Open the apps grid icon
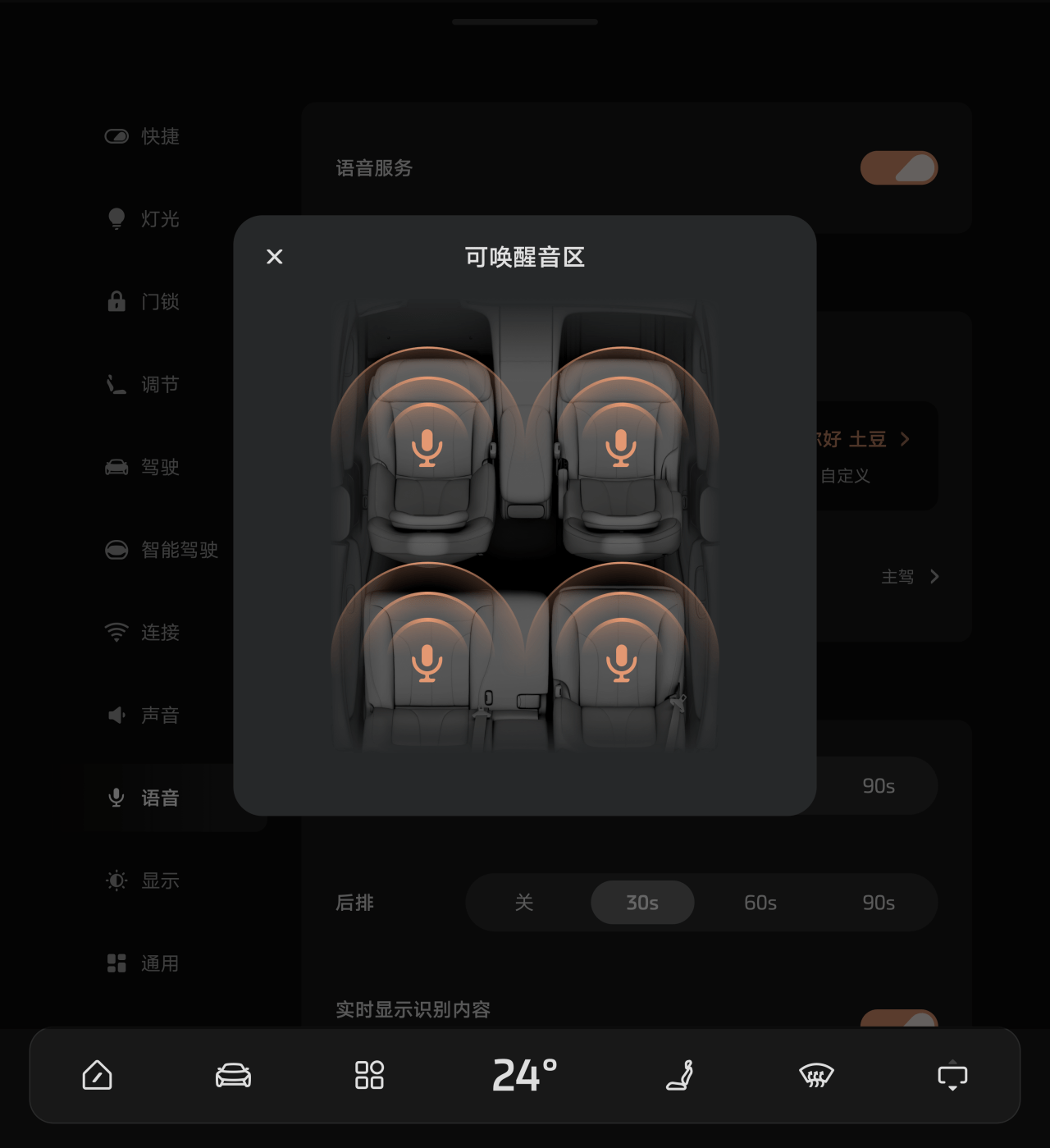 (369, 1075)
